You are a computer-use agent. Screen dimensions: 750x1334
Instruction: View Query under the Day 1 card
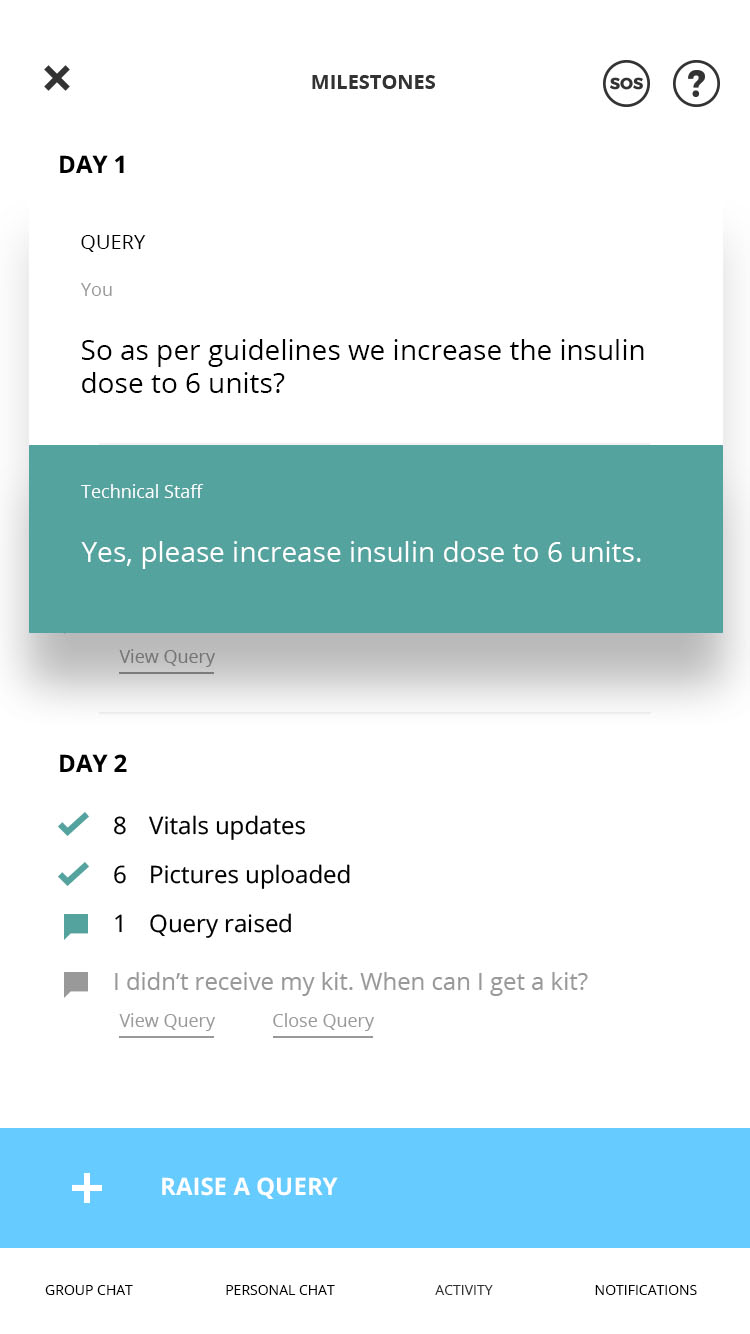167,657
